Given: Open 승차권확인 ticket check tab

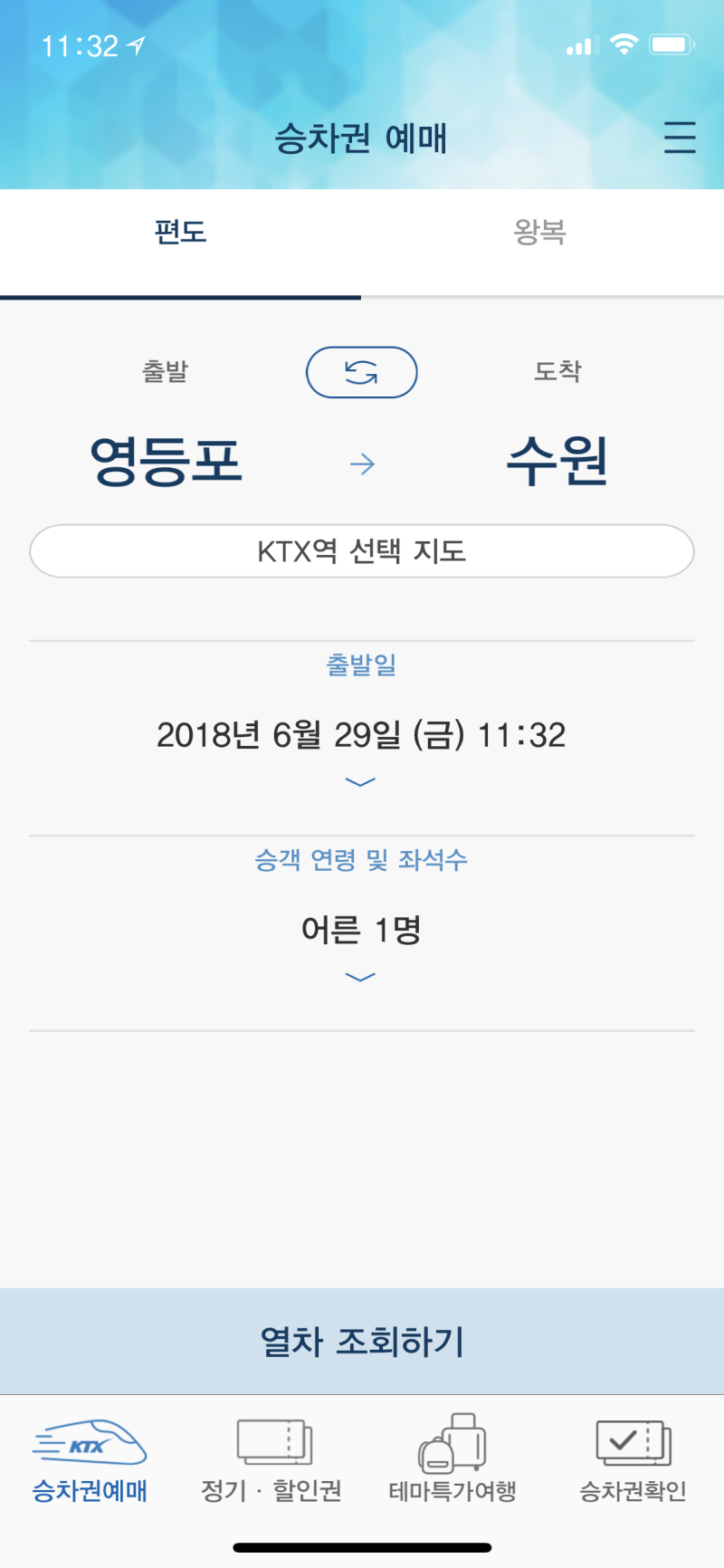Looking at the screenshot, I should 633,1459.
